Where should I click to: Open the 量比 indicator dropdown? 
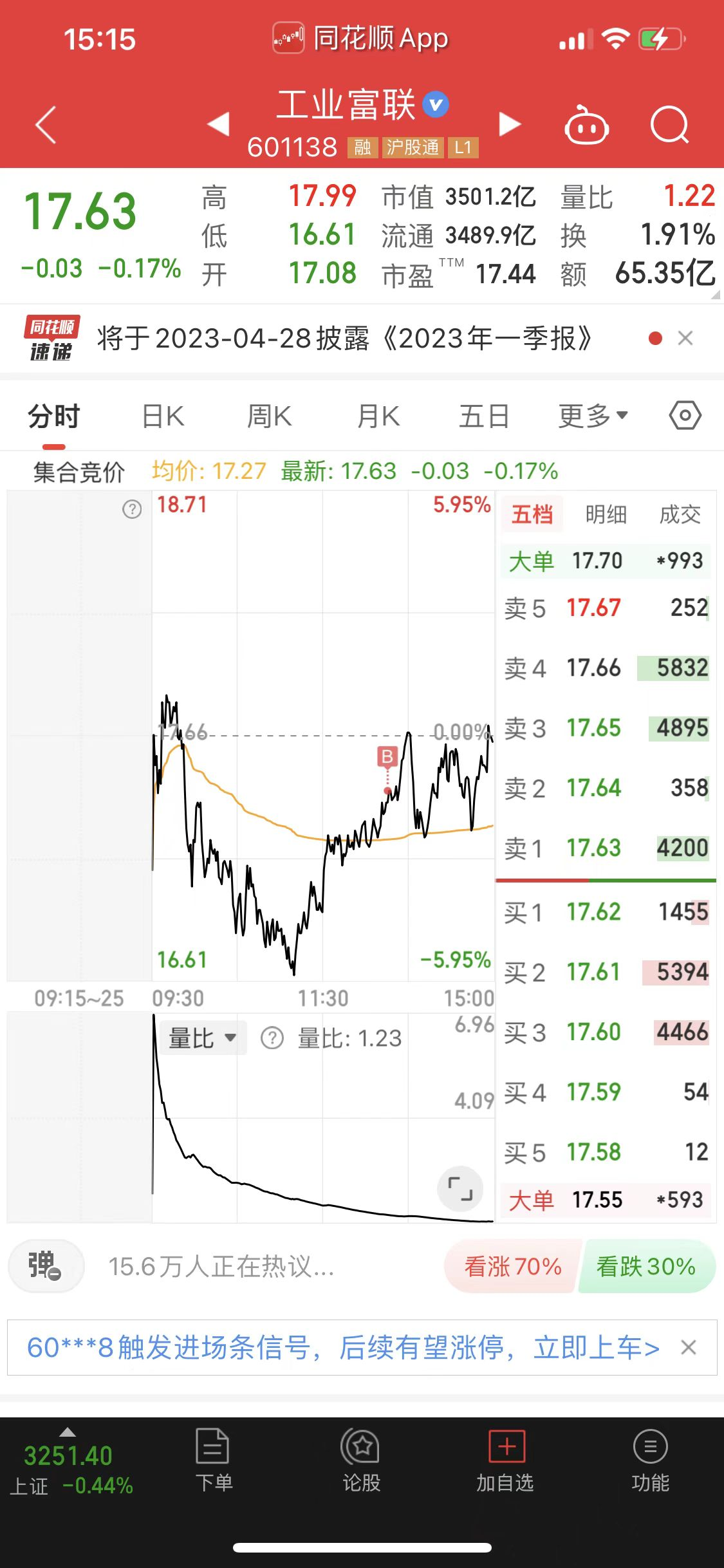point(202,1038)
